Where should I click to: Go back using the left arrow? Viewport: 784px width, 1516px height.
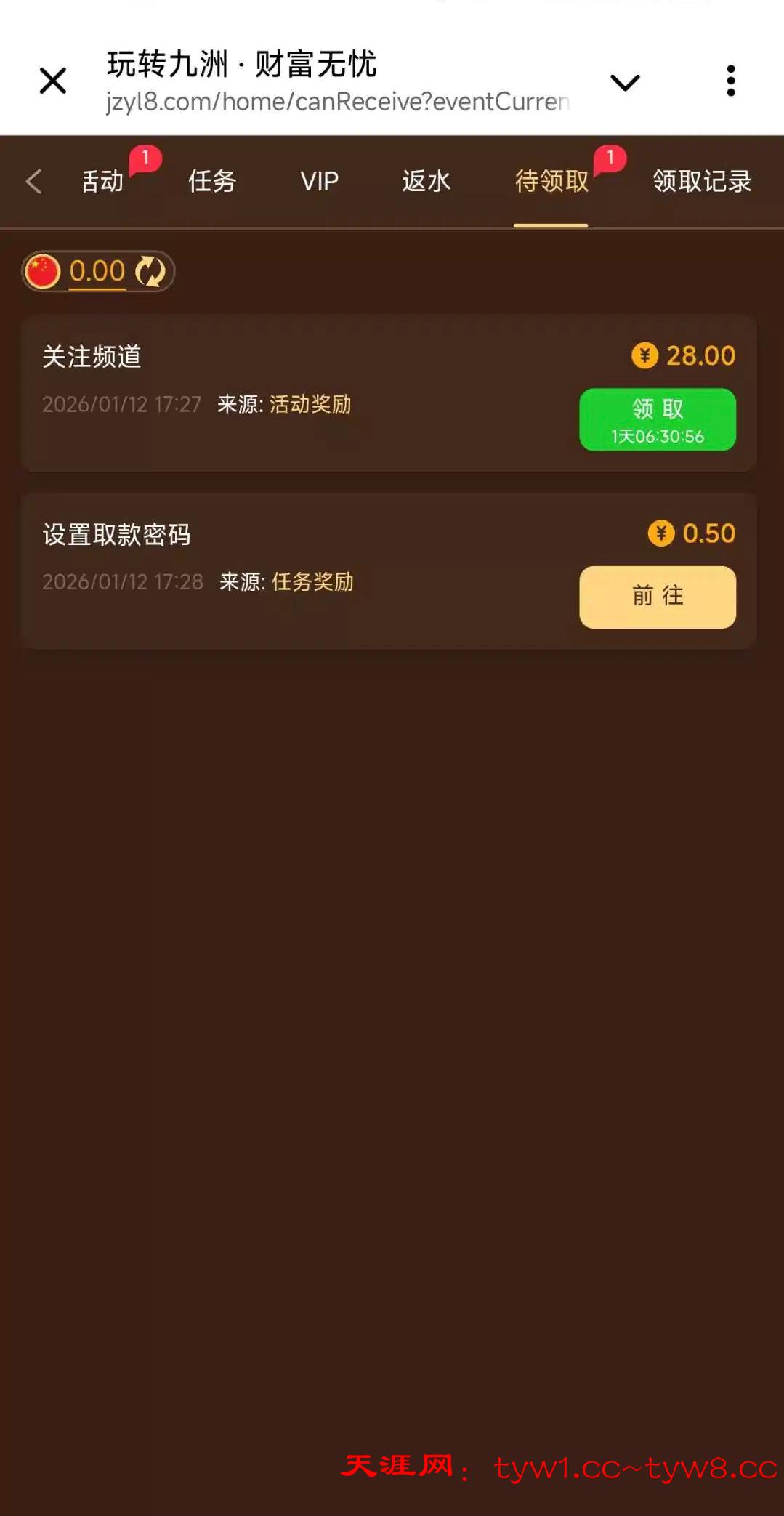click(33, 181)
